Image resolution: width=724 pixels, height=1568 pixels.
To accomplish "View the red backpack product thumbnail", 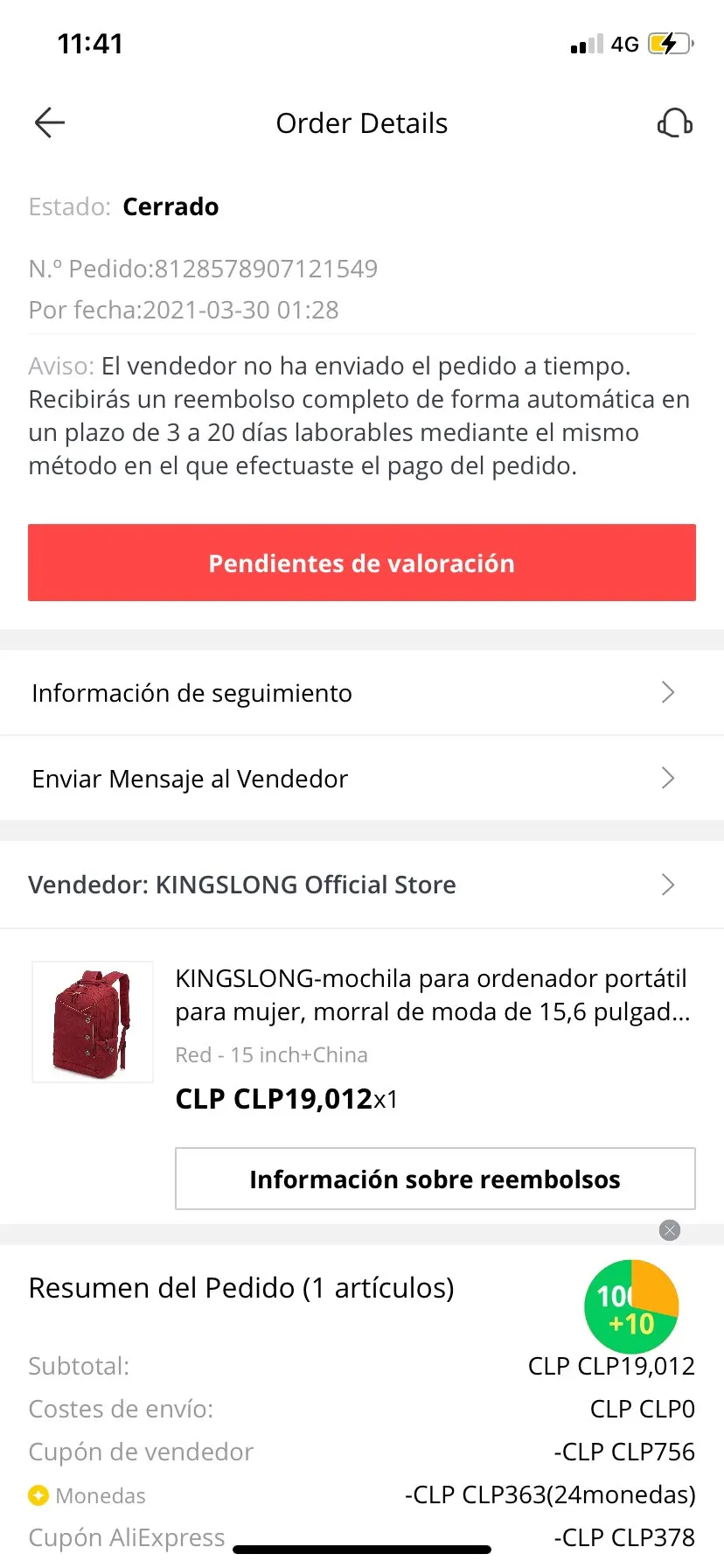I will [93, 1022].
